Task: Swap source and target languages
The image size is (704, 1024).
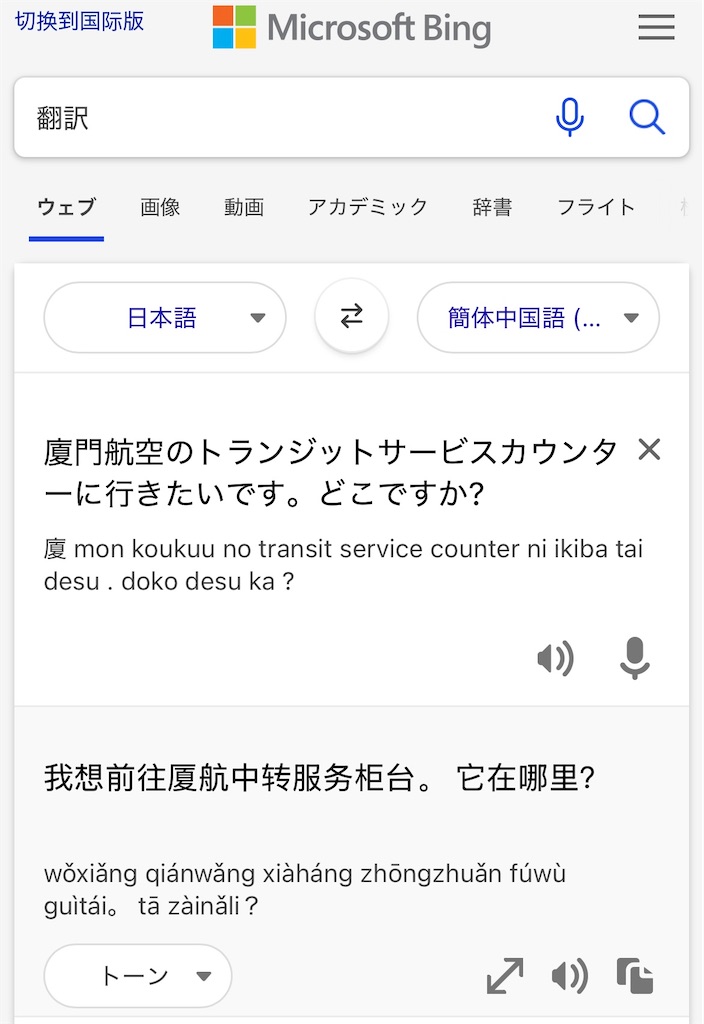Action: pyautogui.click(x=351, y=317)
